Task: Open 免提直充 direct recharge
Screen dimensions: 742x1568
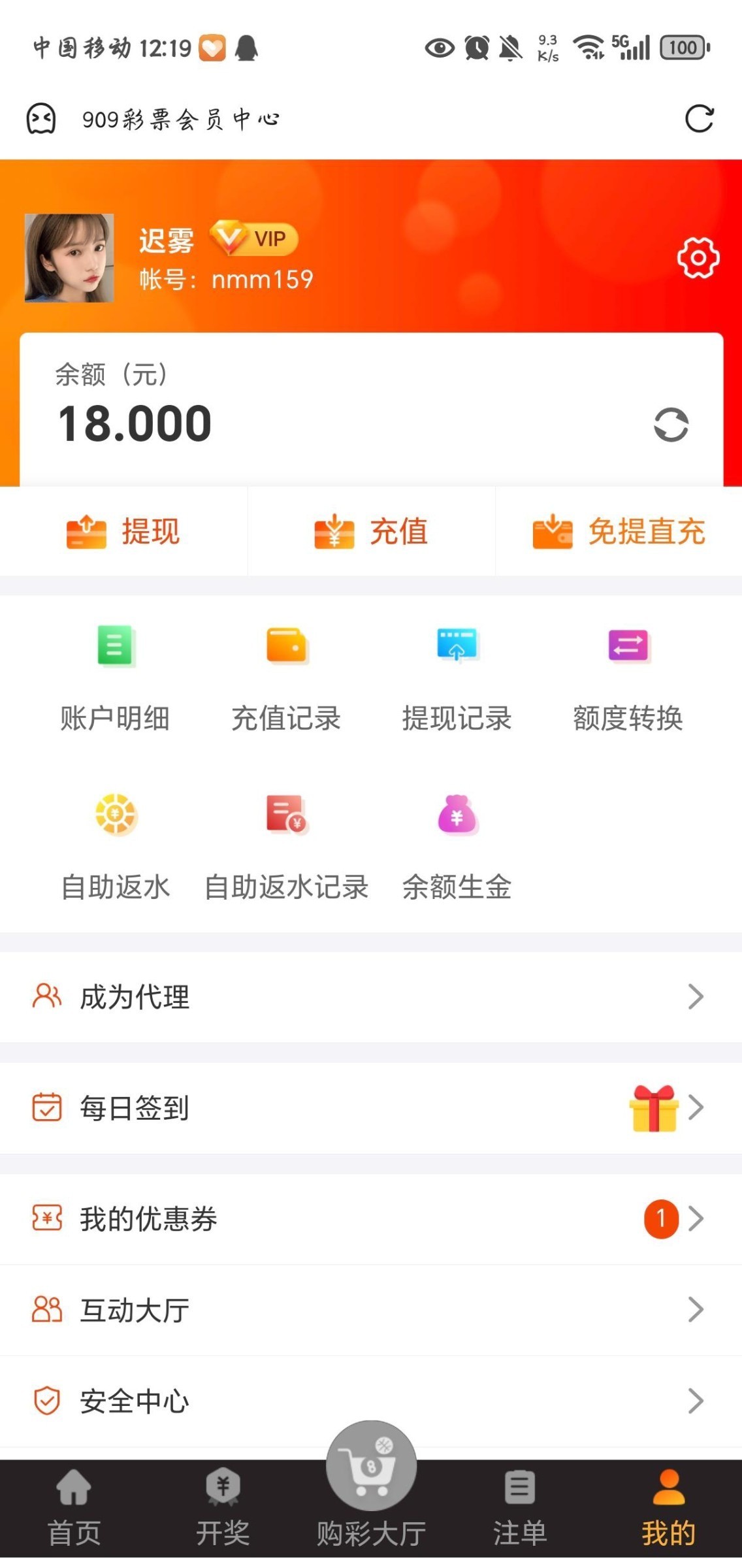Action: 619,531
